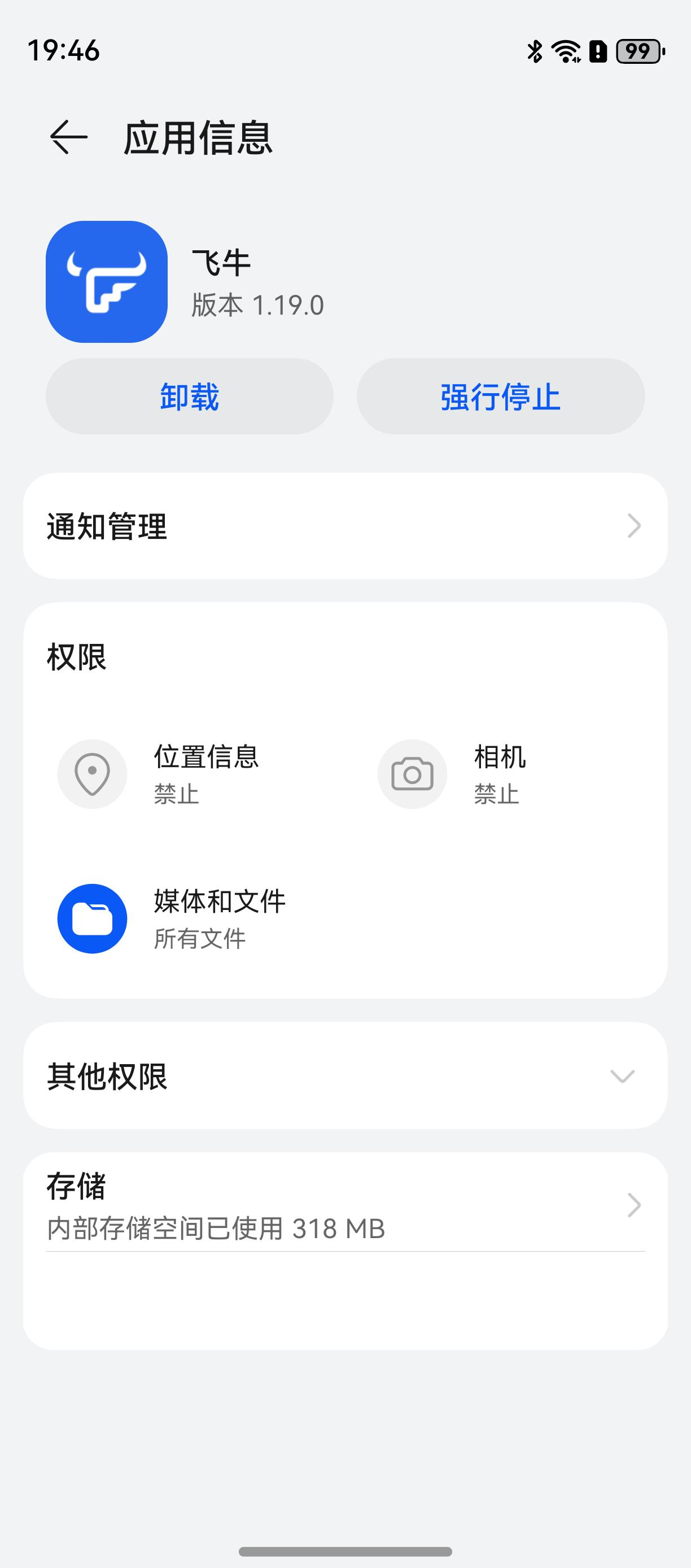Expand 其他权限 section
Screen dimensions: 691x1568
[x=345, y=1075]
